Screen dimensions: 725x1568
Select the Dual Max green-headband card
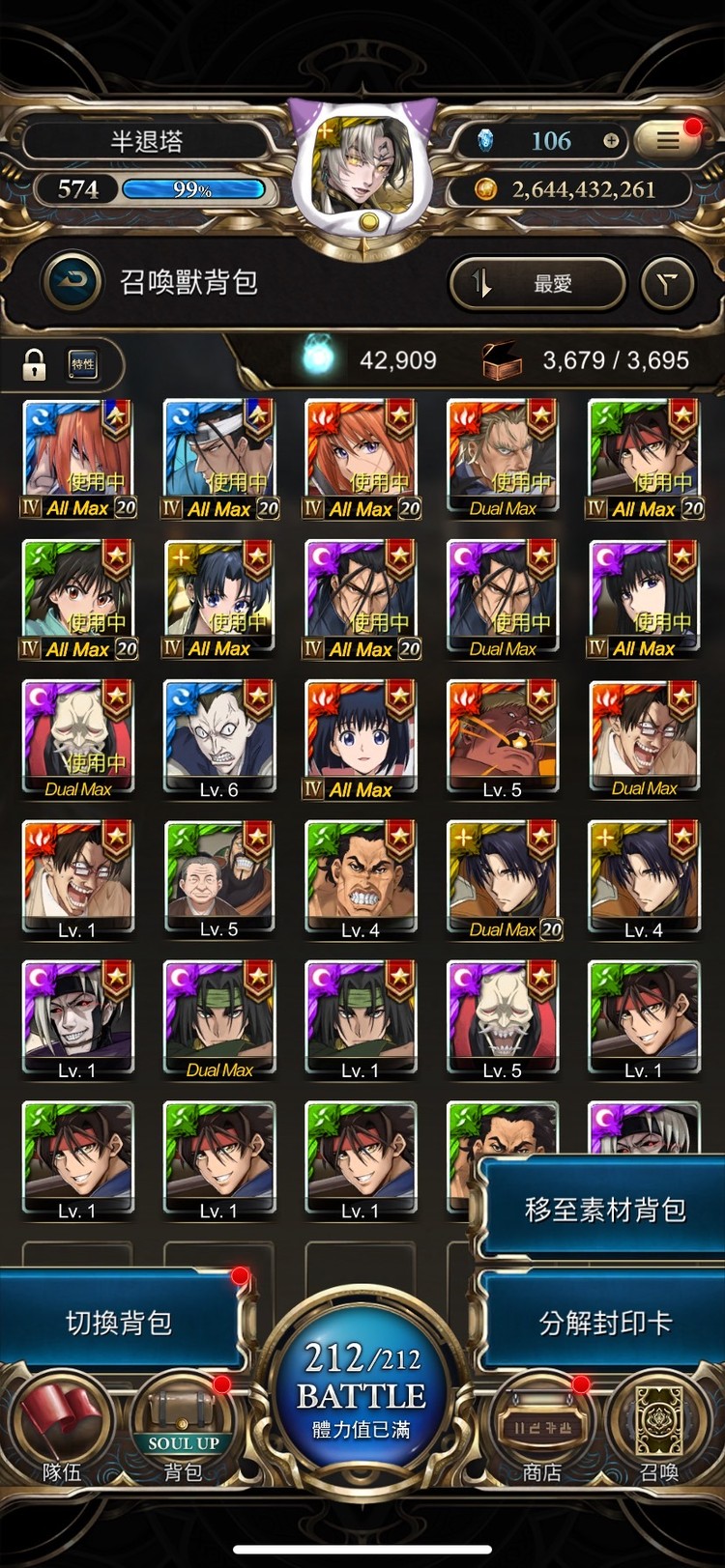coord(218,1019)
